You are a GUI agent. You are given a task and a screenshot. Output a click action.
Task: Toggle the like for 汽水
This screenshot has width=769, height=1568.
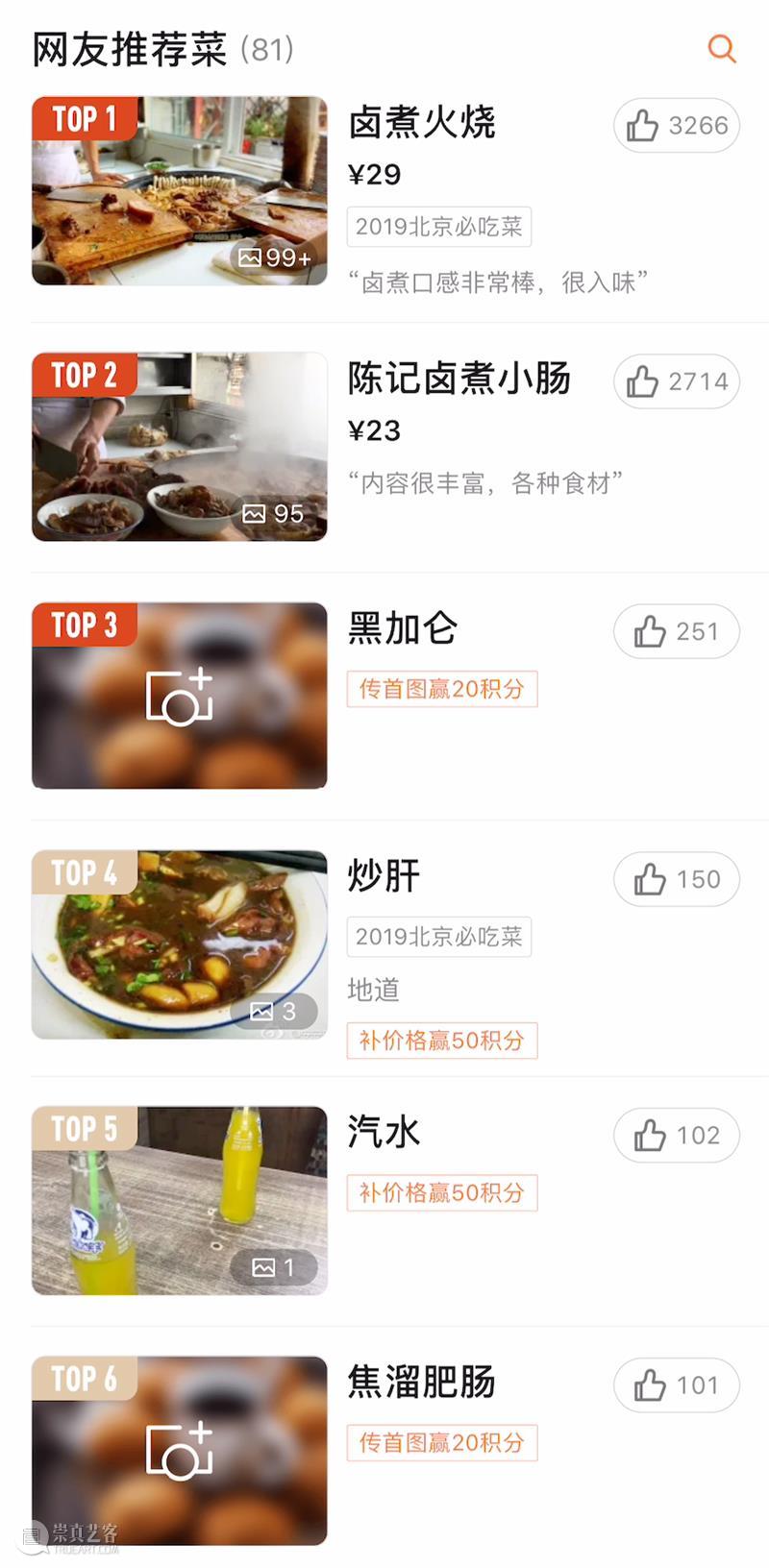pyautogui.click(x=676, y=1135)
